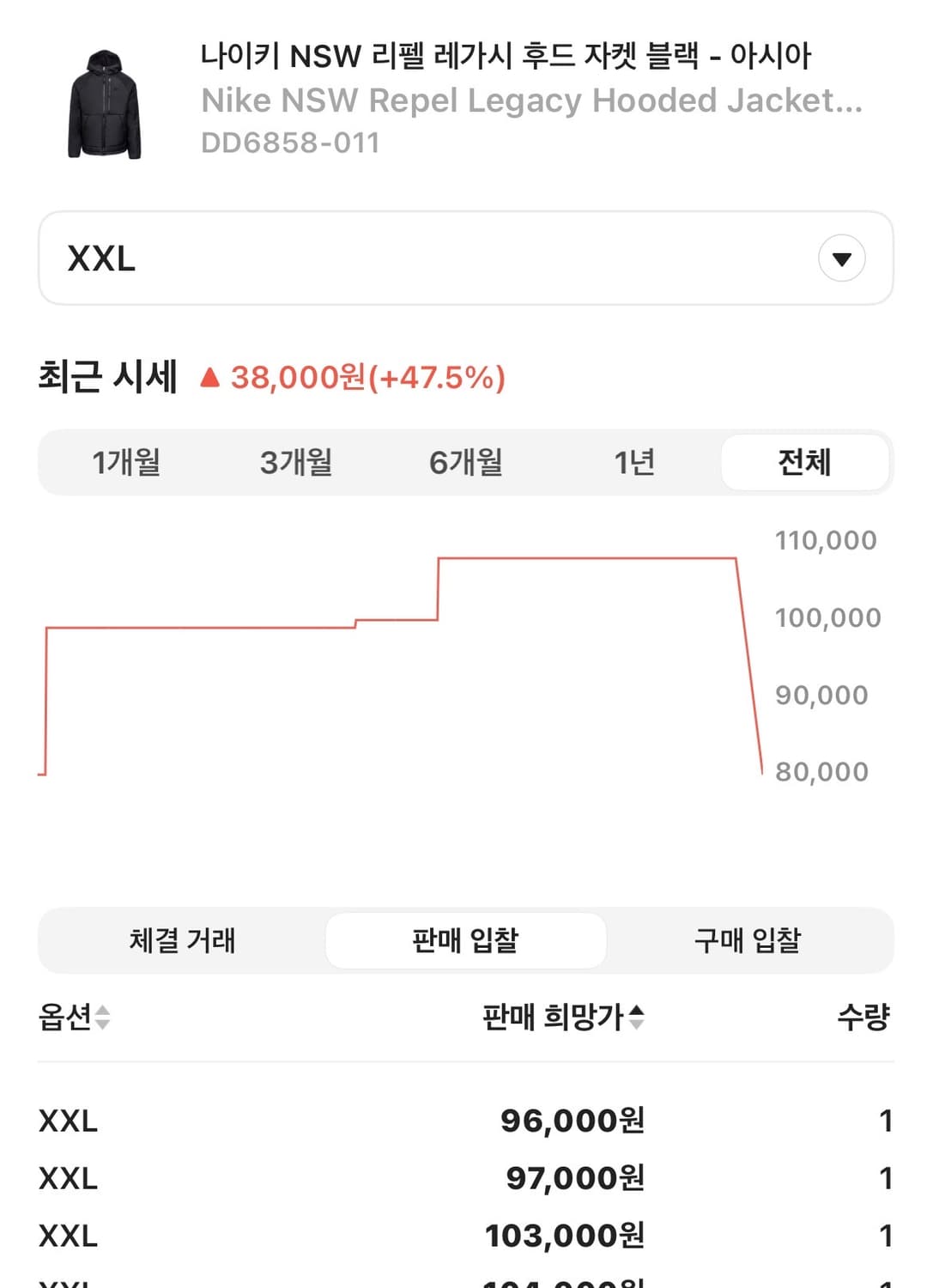Click the model number DD6858-011
Viewport: 933px width, 1288px height.
click(x=292, y=143)
